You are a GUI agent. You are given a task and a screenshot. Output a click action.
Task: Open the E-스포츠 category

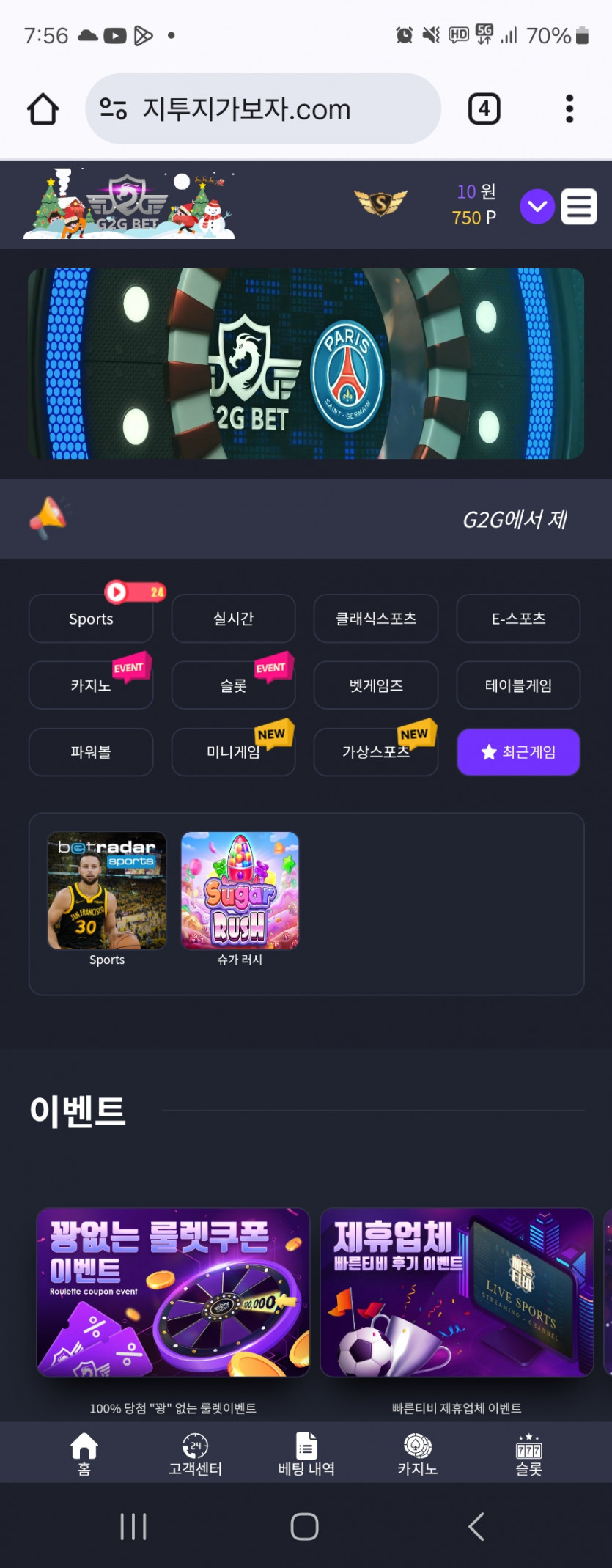pos(518,619)
